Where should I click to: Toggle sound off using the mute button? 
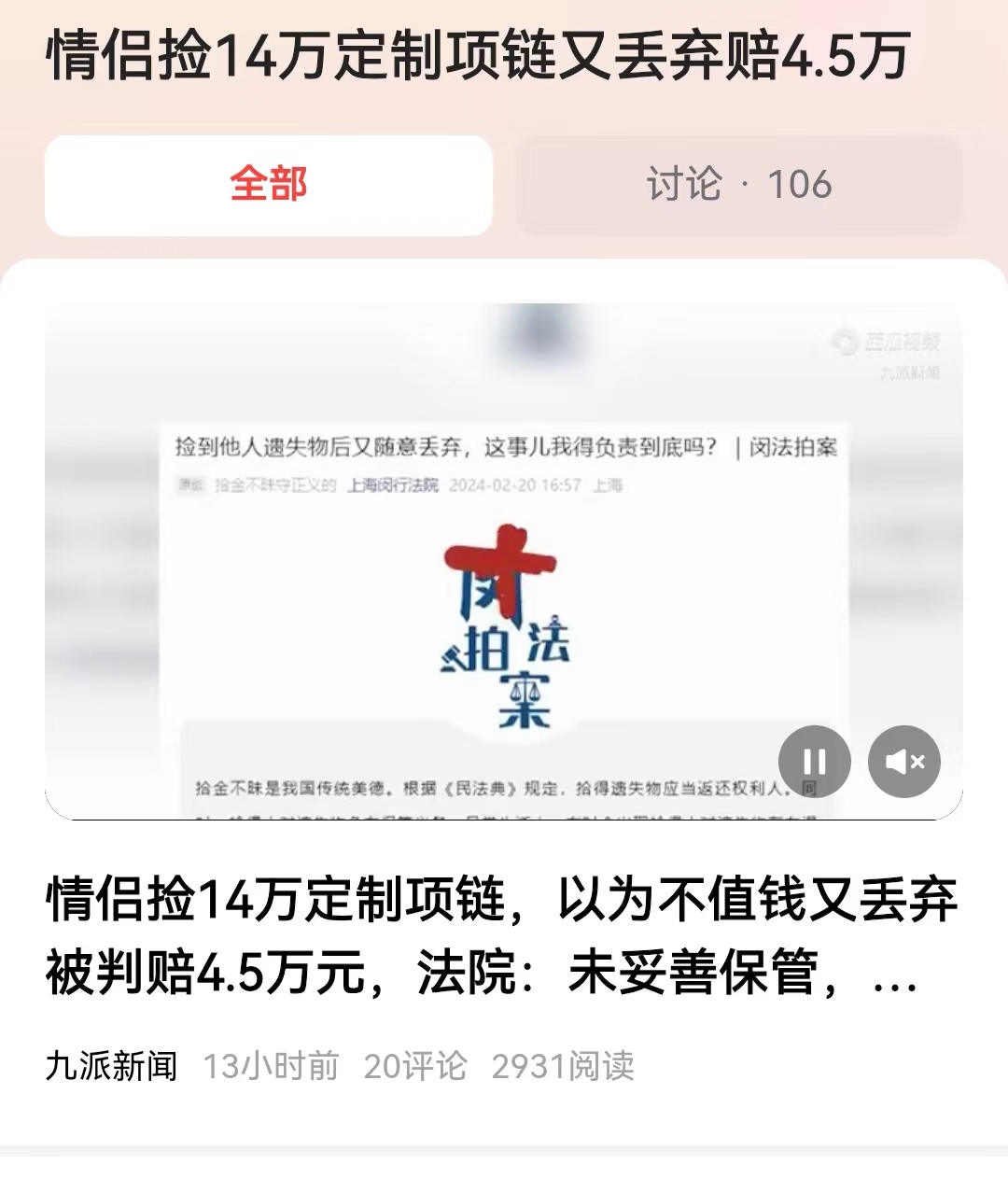[903, 762]
